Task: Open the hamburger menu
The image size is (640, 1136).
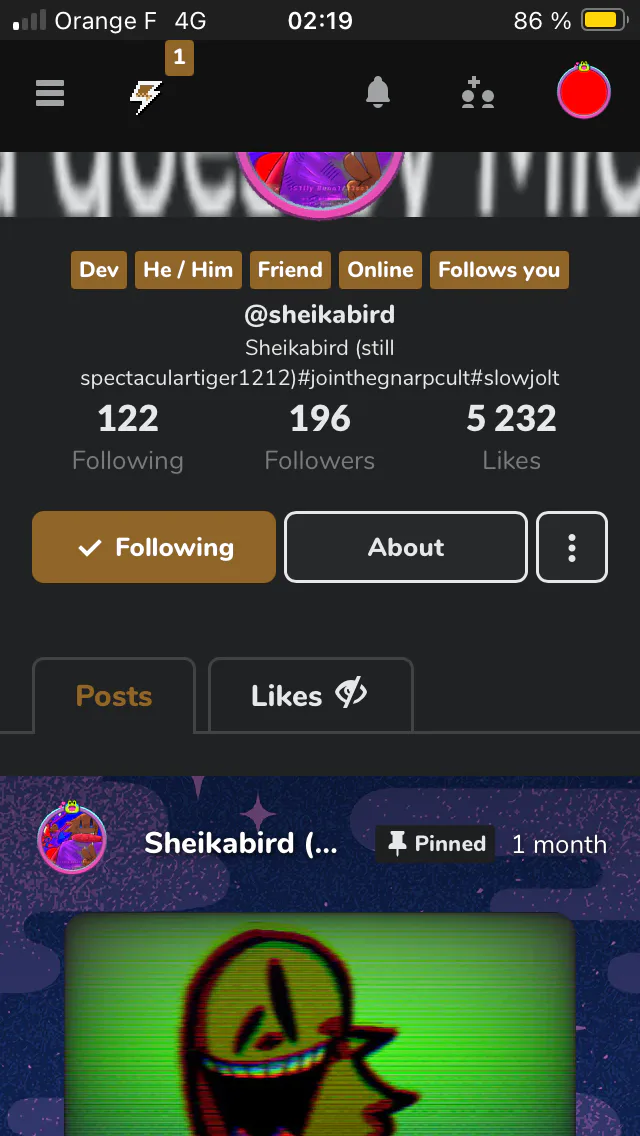Action: point(50,93)
